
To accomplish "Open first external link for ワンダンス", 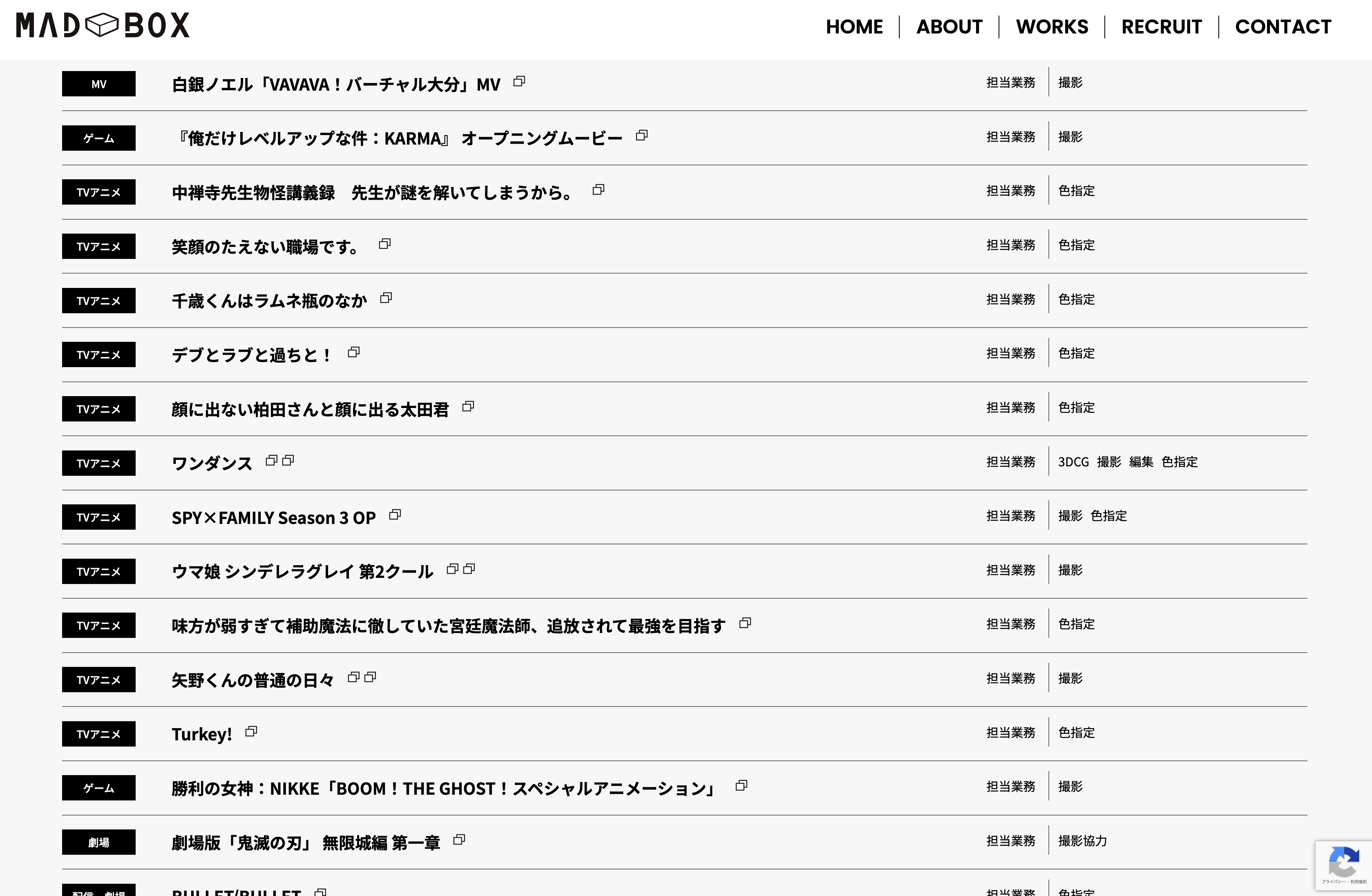I will pos(272,460).
